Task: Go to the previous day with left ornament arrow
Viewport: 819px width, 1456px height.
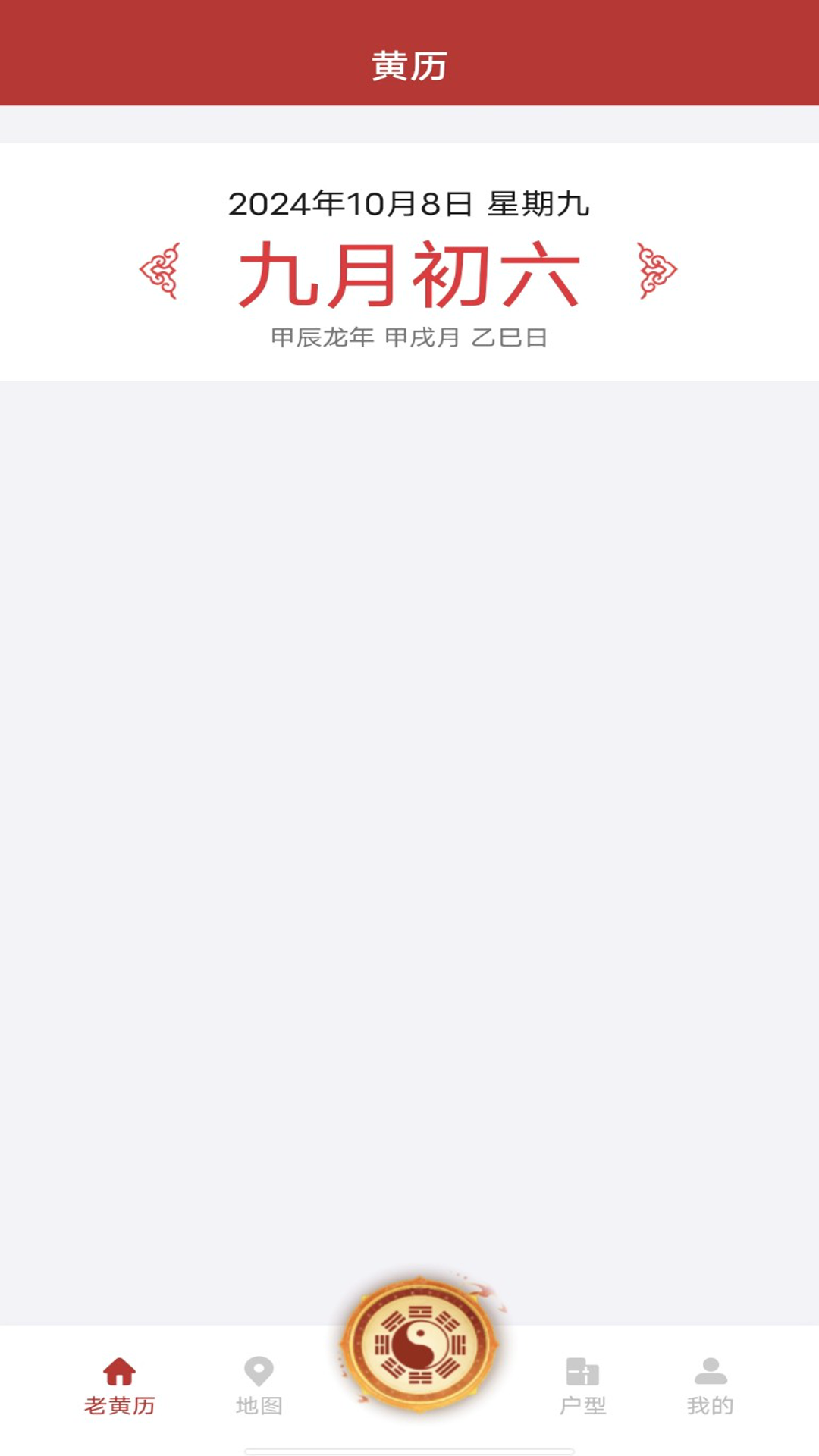Action: (160, 271)
